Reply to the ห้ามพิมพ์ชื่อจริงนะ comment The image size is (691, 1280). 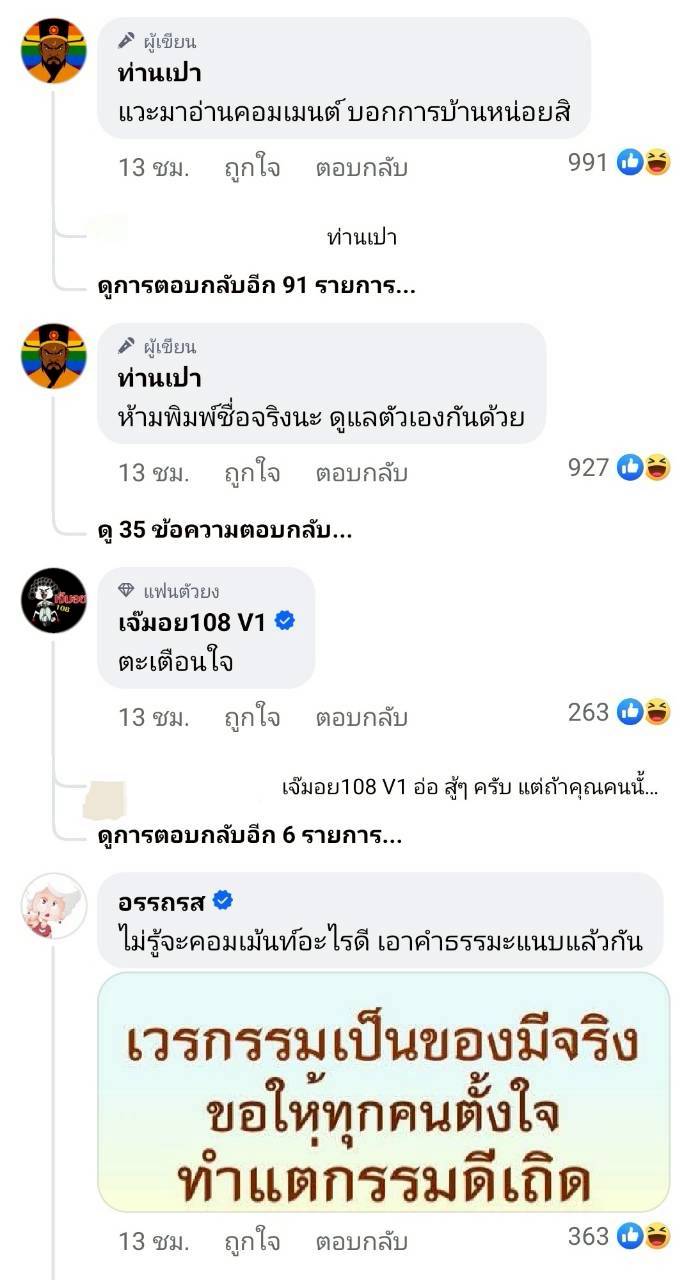coord(361,472)
